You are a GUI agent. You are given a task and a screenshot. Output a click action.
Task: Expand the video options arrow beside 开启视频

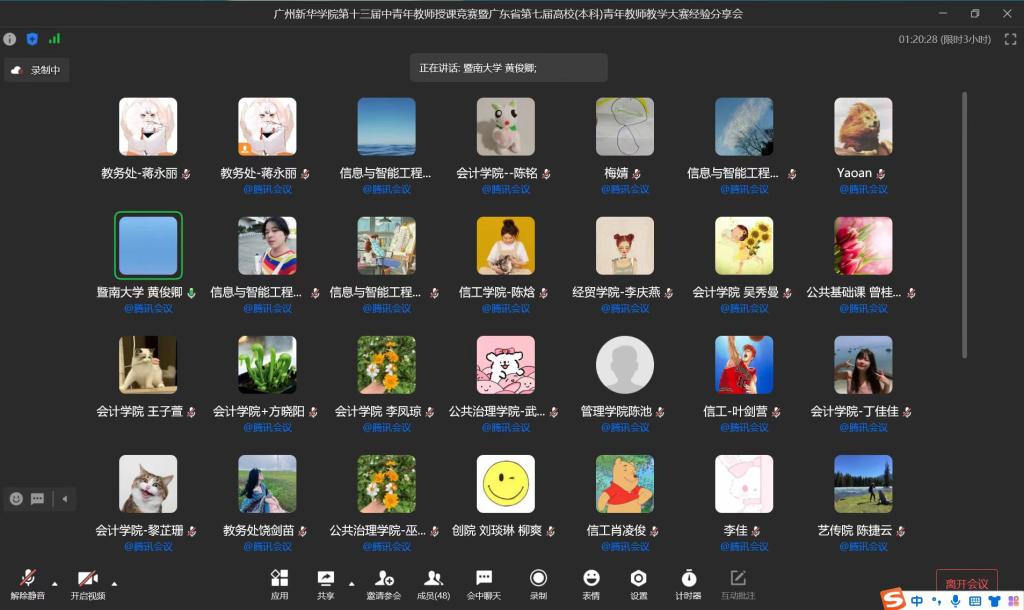[x=114, y=582]
